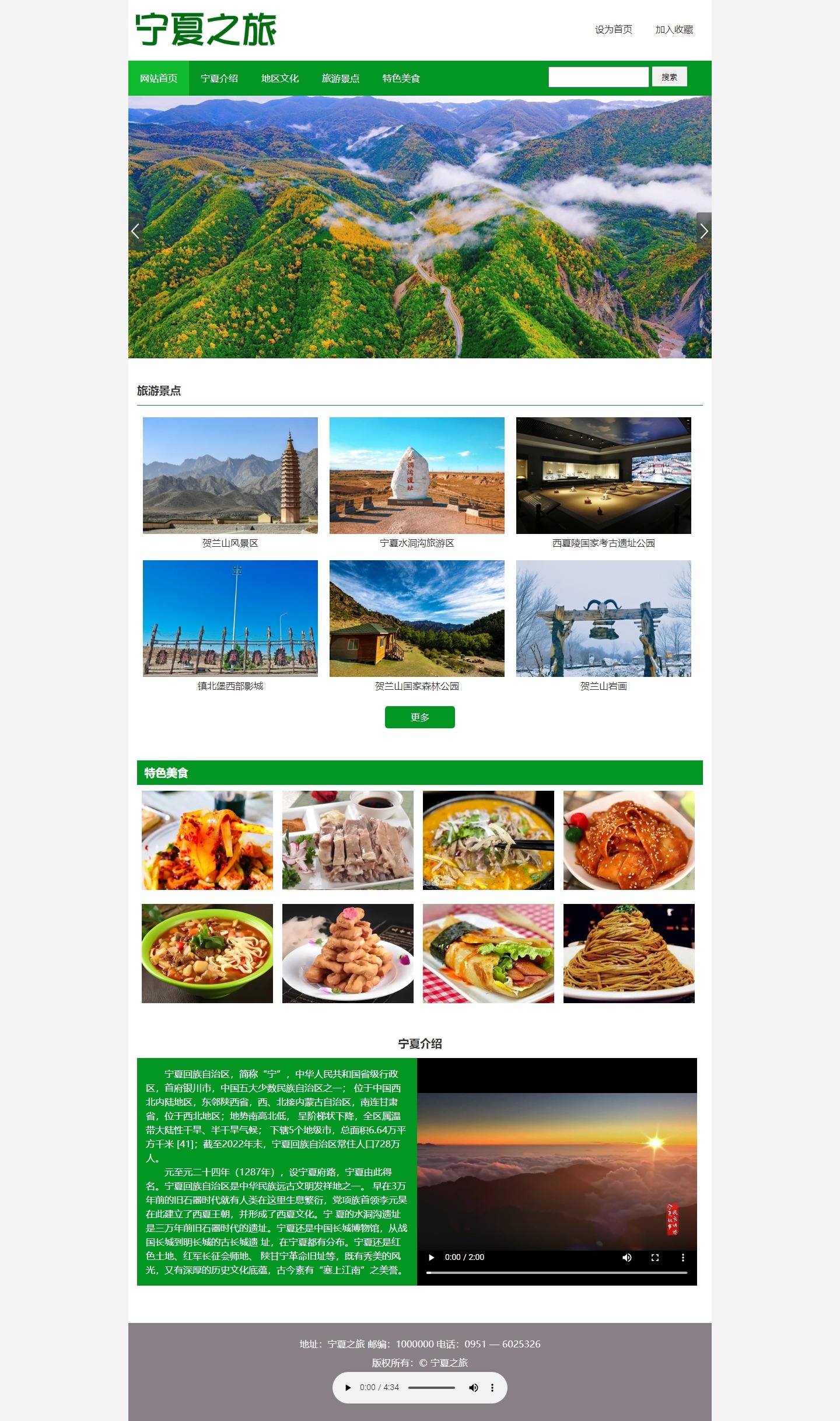Open the 地区文化 nav tab

[280, 78]
